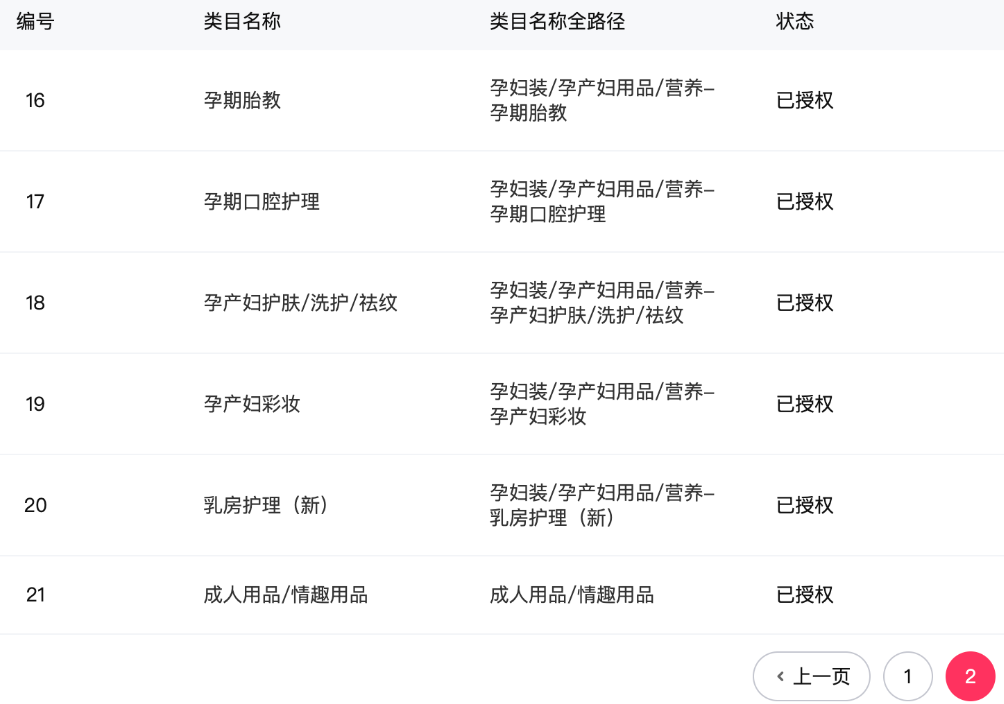
Task: Select page 2 in pagination
Action: click(x=969, y=677)
